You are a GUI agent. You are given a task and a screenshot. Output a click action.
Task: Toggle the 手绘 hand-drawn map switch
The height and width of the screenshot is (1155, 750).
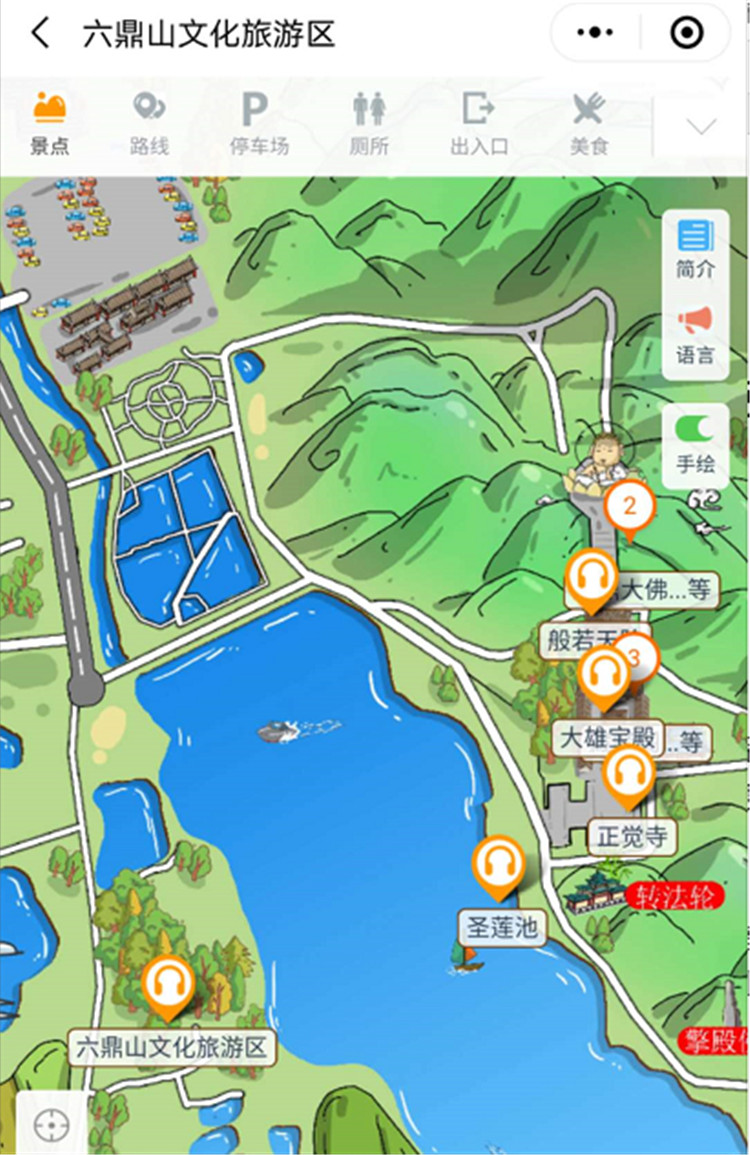point(695,430)
